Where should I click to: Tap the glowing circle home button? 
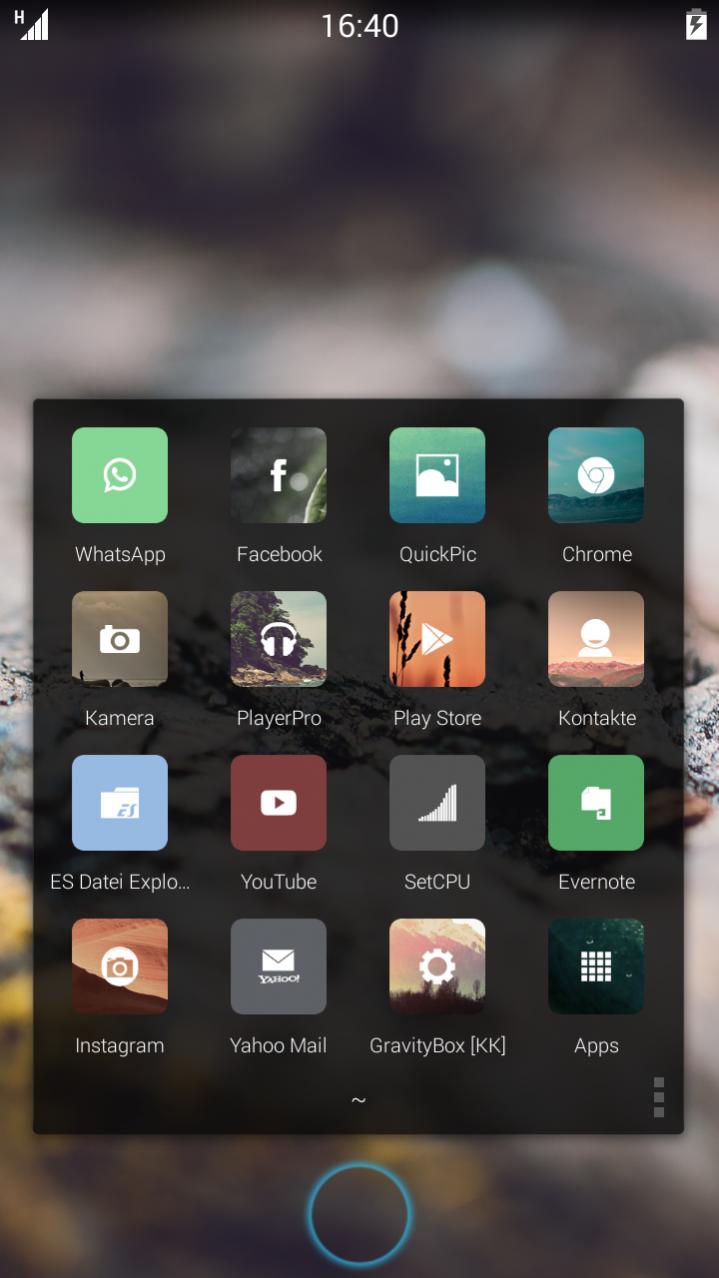point(359,1215)
